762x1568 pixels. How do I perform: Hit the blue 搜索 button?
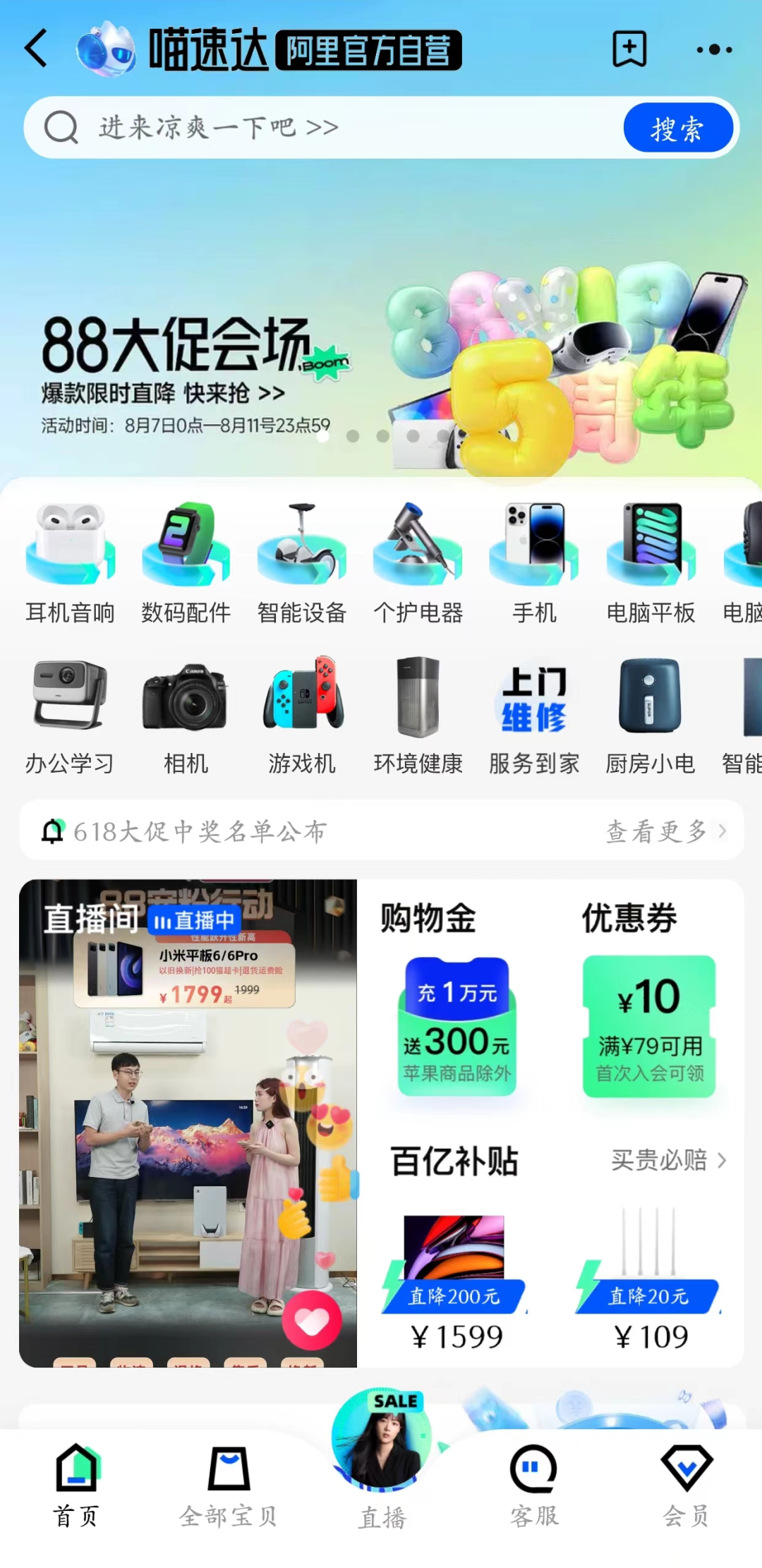tap(677, 128)
